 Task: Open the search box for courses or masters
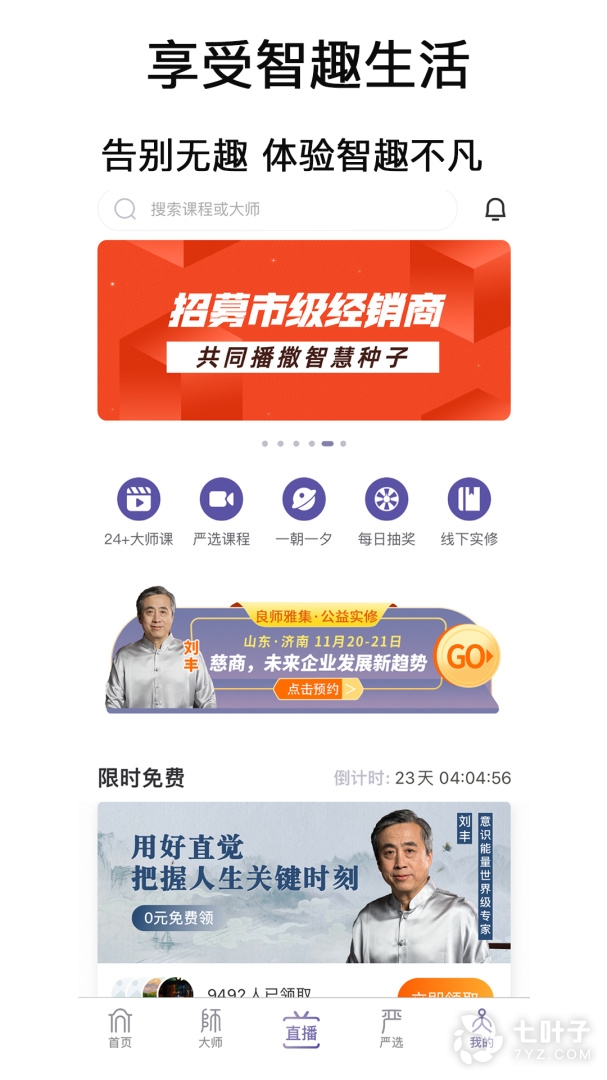(x=277, y=209)
